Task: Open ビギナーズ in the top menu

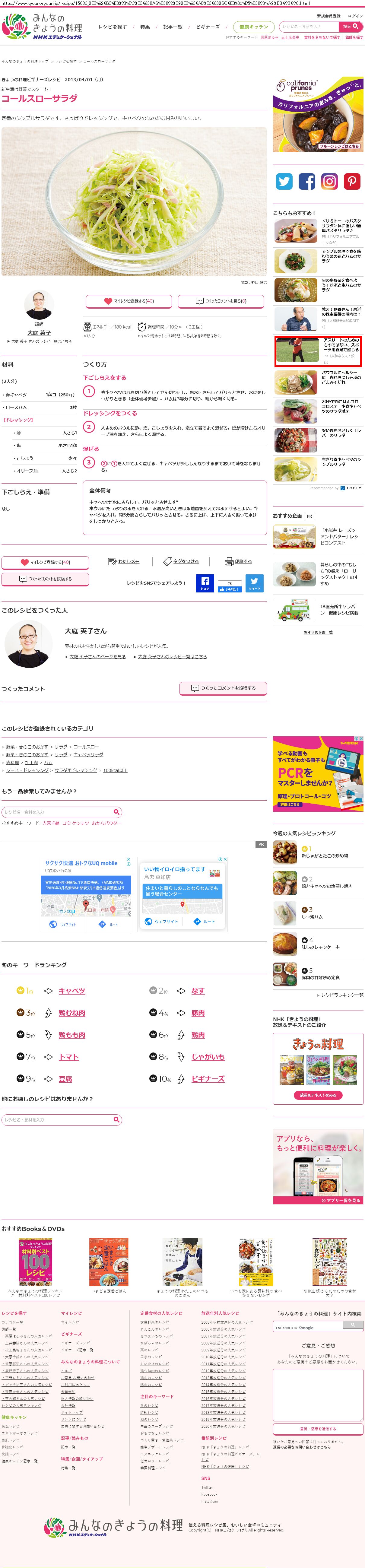Action: 208,27
